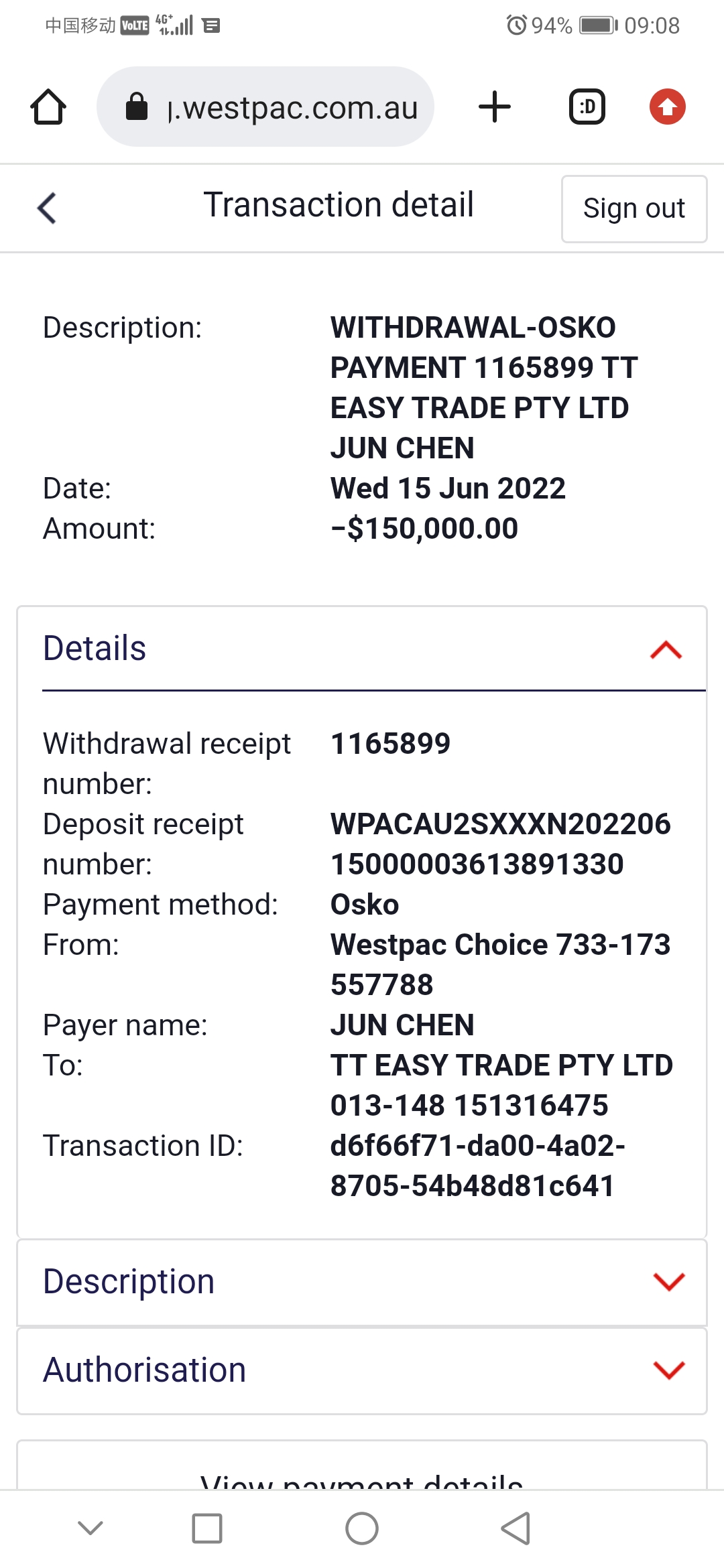724x1568 pixels.
Task: Tap the system home circle button
Action: coord(362,1528)
